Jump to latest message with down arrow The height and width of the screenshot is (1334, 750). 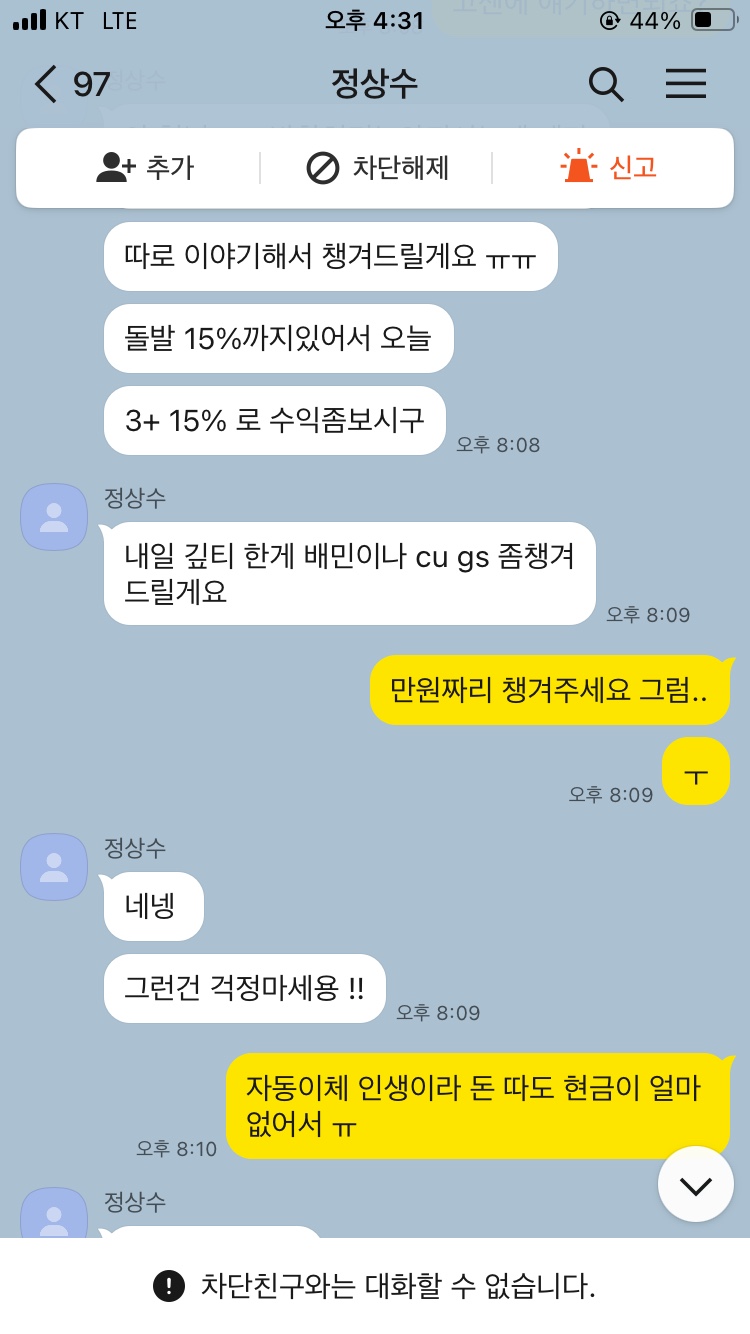pos(695,1185)
